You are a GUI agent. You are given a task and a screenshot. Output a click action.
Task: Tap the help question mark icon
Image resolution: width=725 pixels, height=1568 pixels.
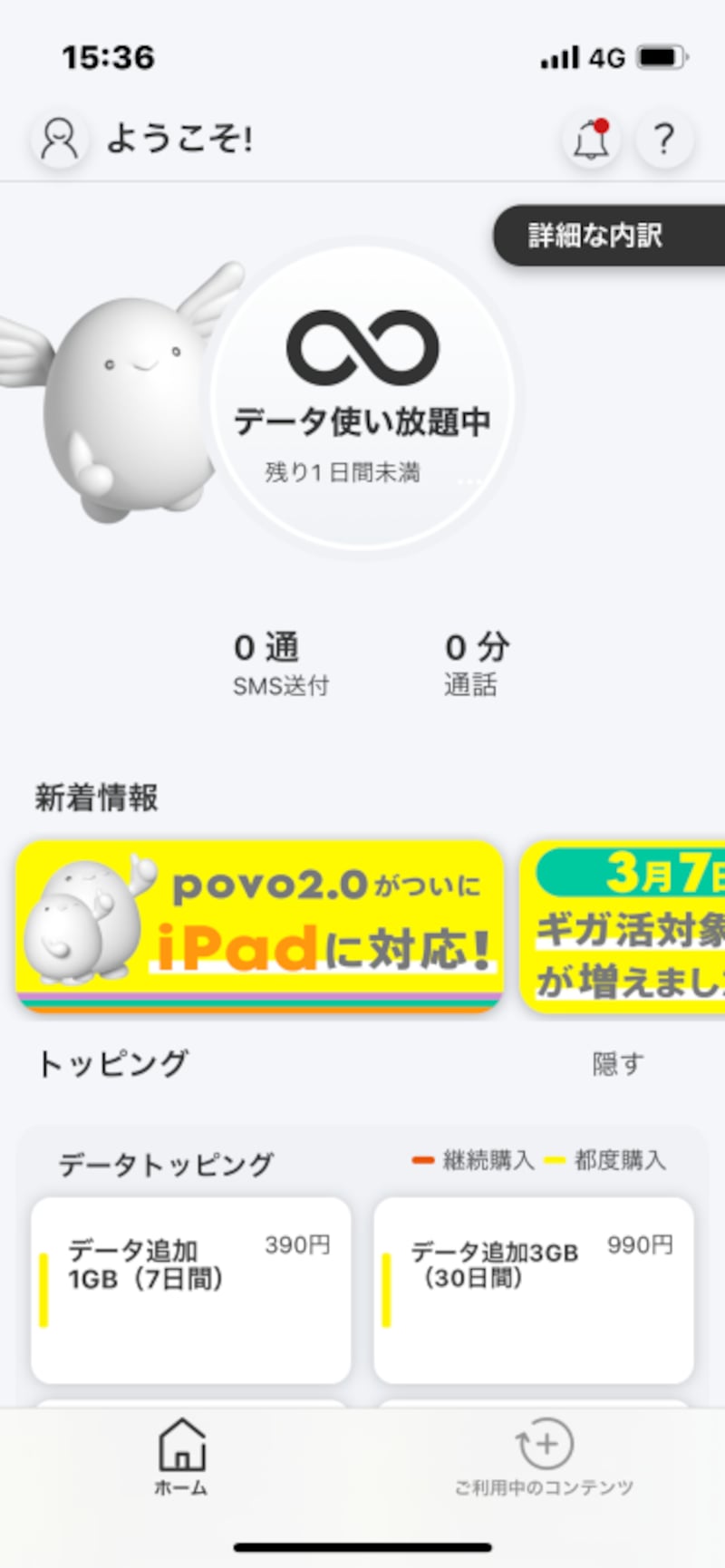tap(664, 139)
